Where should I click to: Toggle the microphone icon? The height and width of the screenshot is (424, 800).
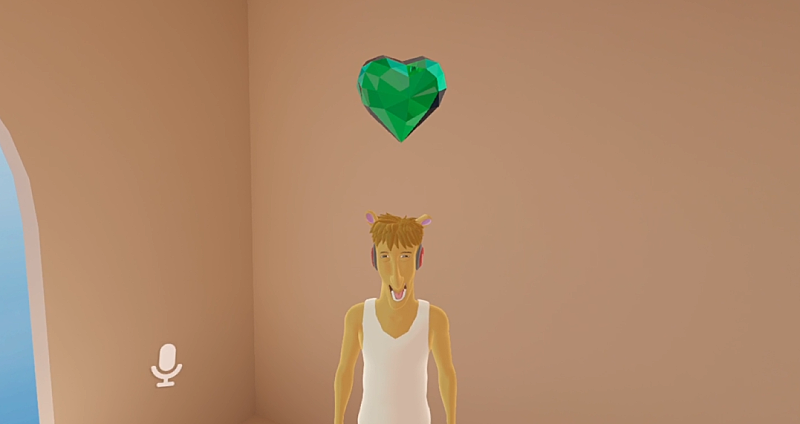pos(167,364)
